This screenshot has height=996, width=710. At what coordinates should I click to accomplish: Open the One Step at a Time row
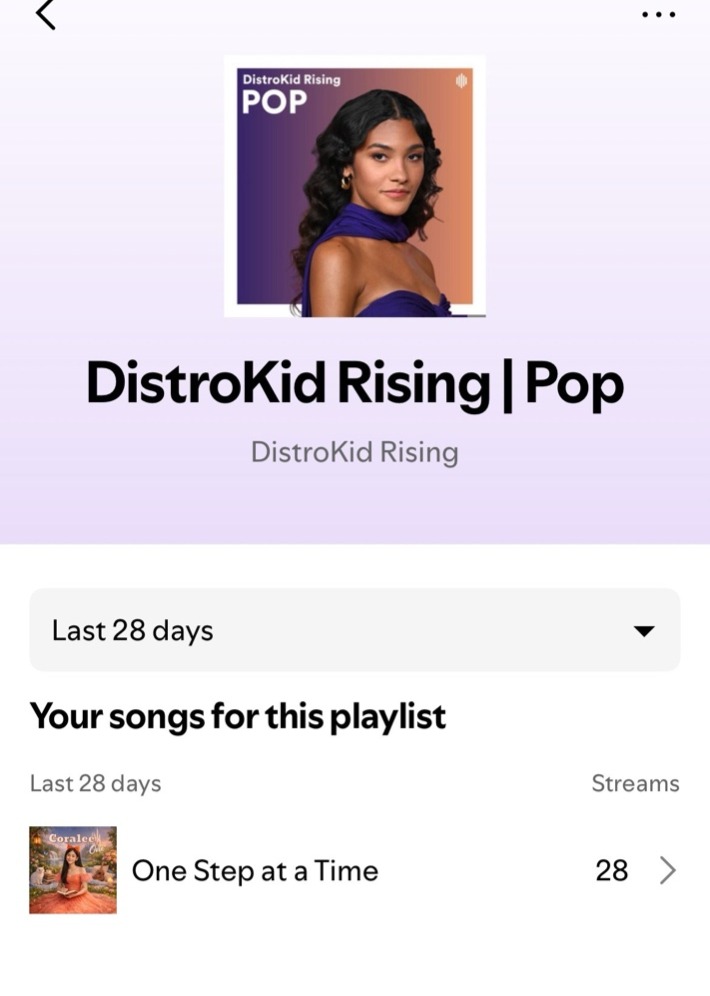(x=355, y=870)
